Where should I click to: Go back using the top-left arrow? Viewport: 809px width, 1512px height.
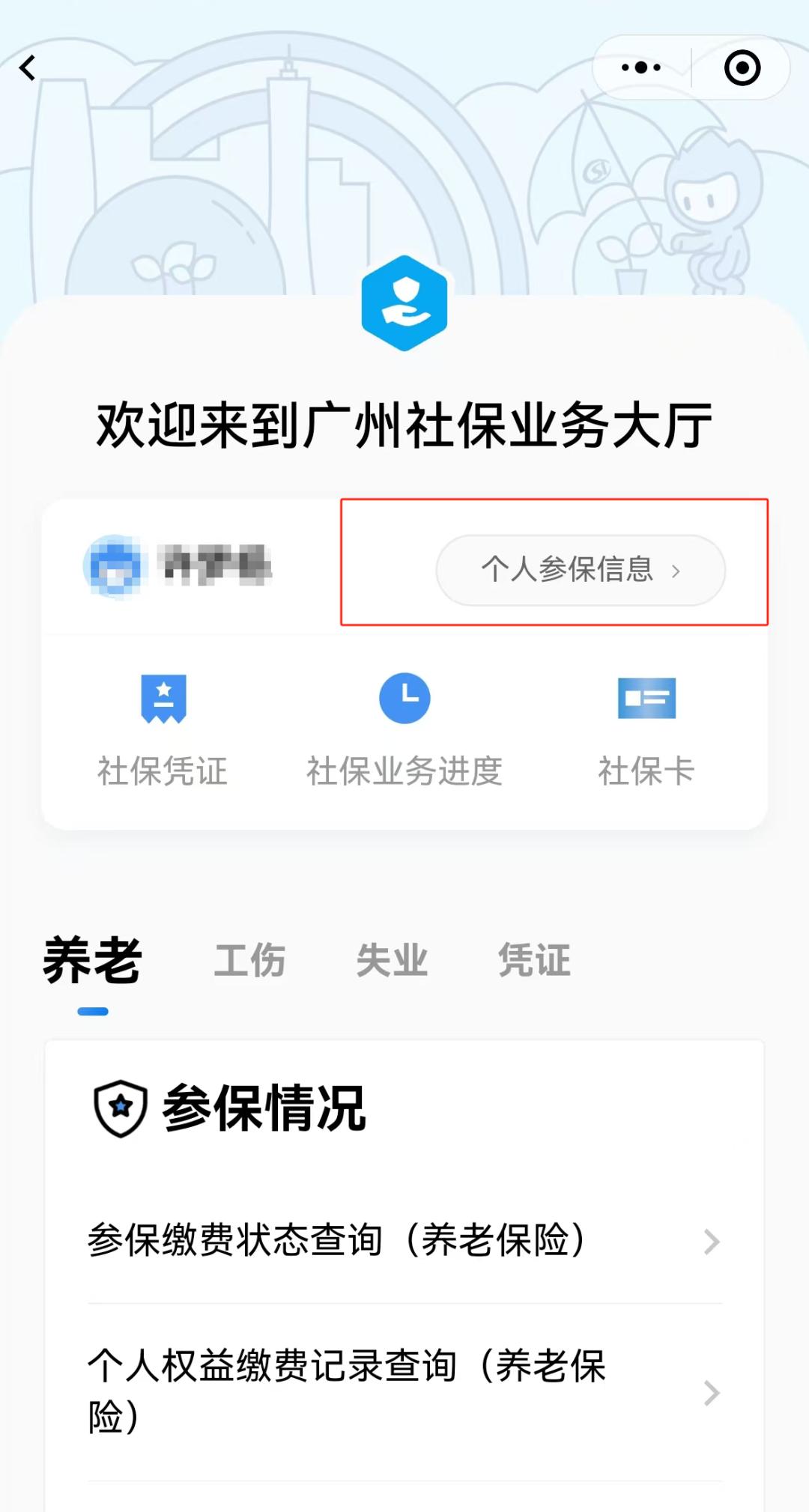[28, 68]
